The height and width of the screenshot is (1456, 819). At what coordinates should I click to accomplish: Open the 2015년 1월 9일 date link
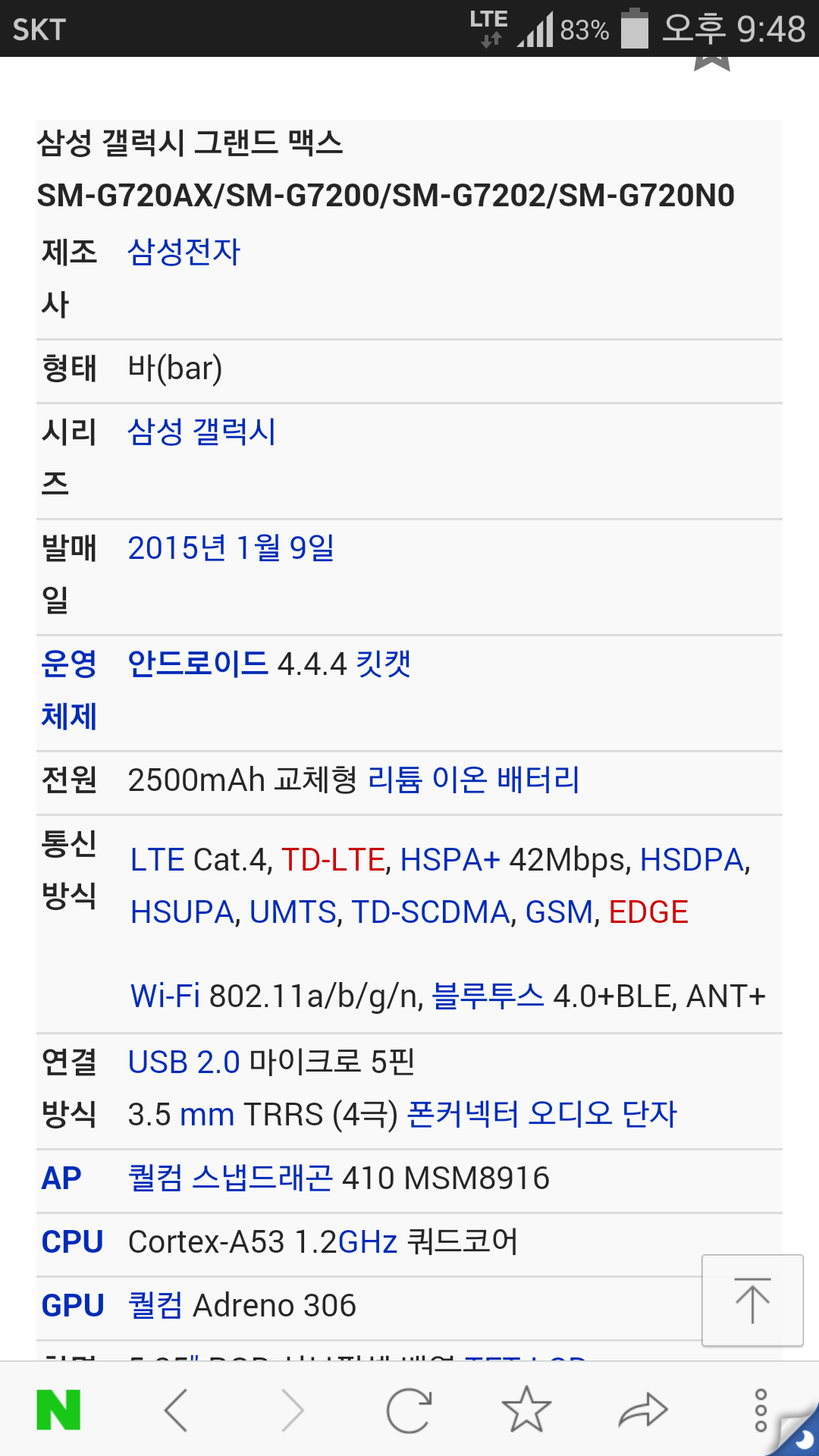coord(231,548)
